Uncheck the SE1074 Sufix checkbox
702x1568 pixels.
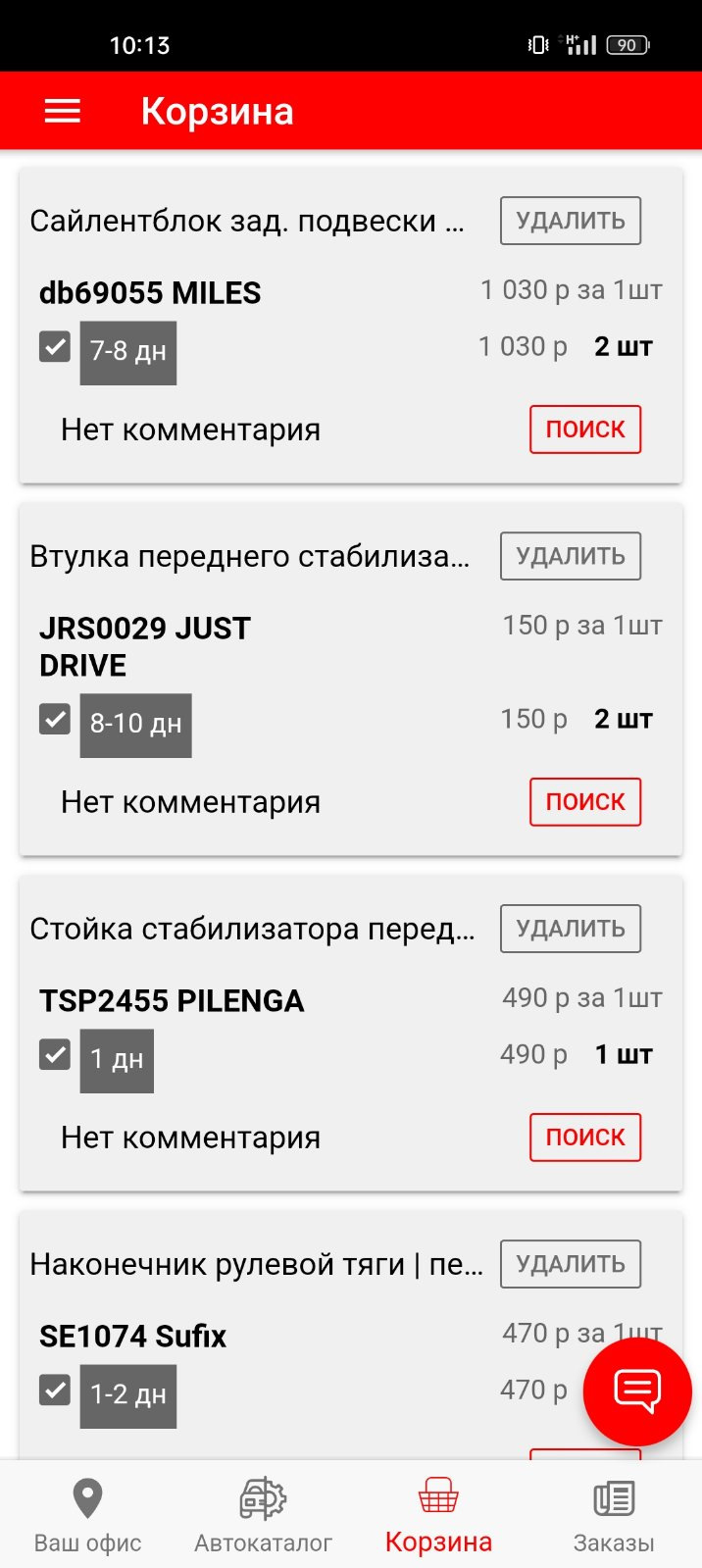(55, 1391)
